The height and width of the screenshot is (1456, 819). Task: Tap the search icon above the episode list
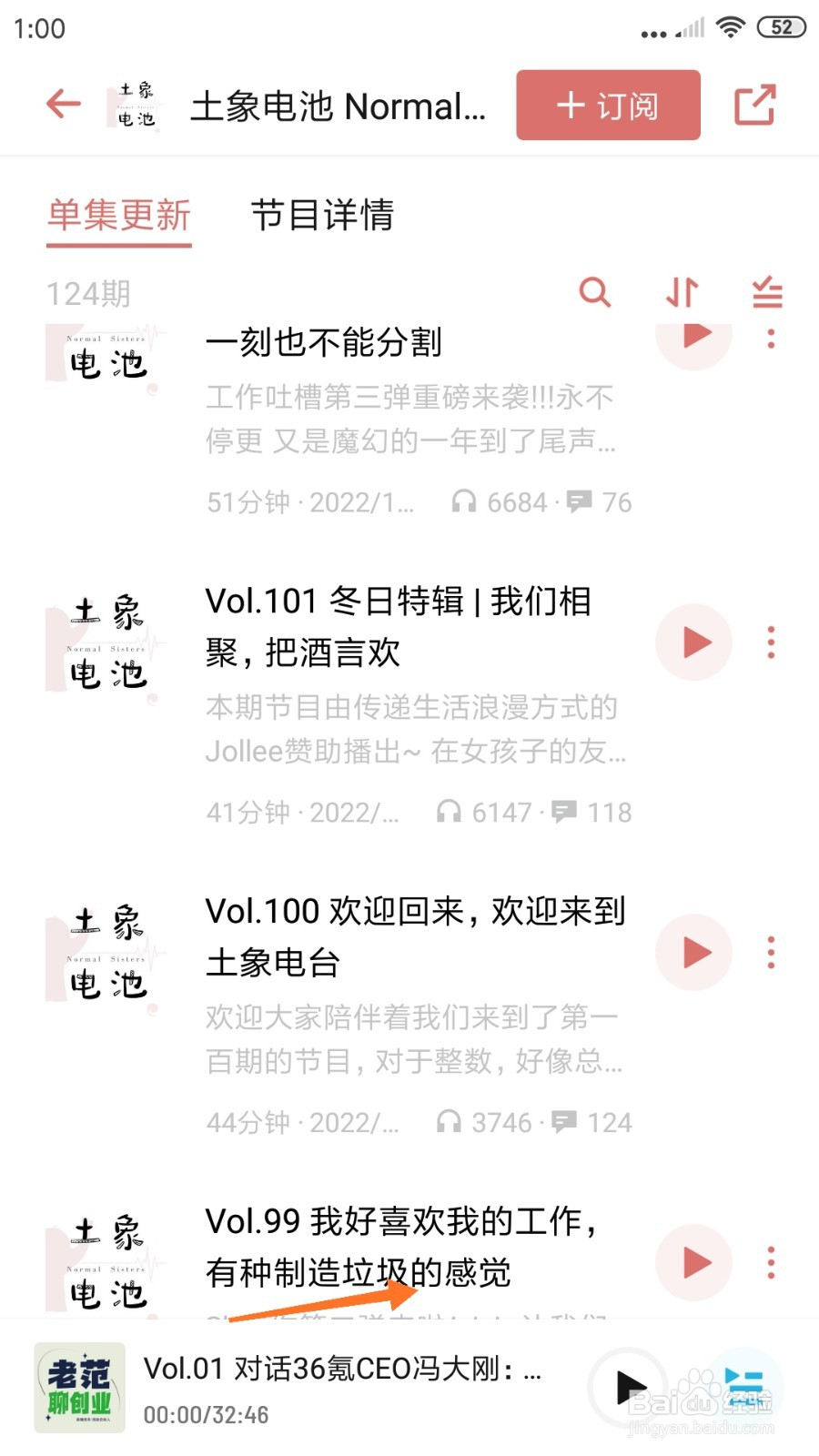tap(595, 293)
